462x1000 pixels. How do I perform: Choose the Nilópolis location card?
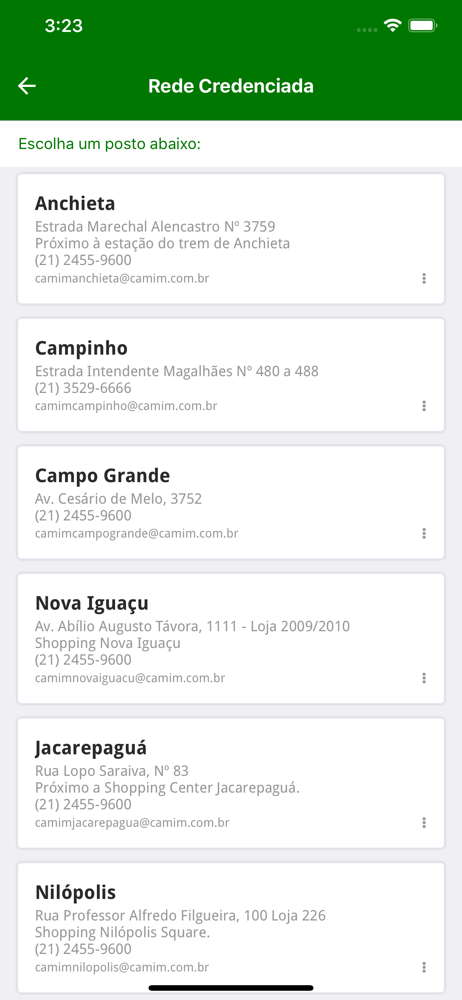[x=231, y=928]
